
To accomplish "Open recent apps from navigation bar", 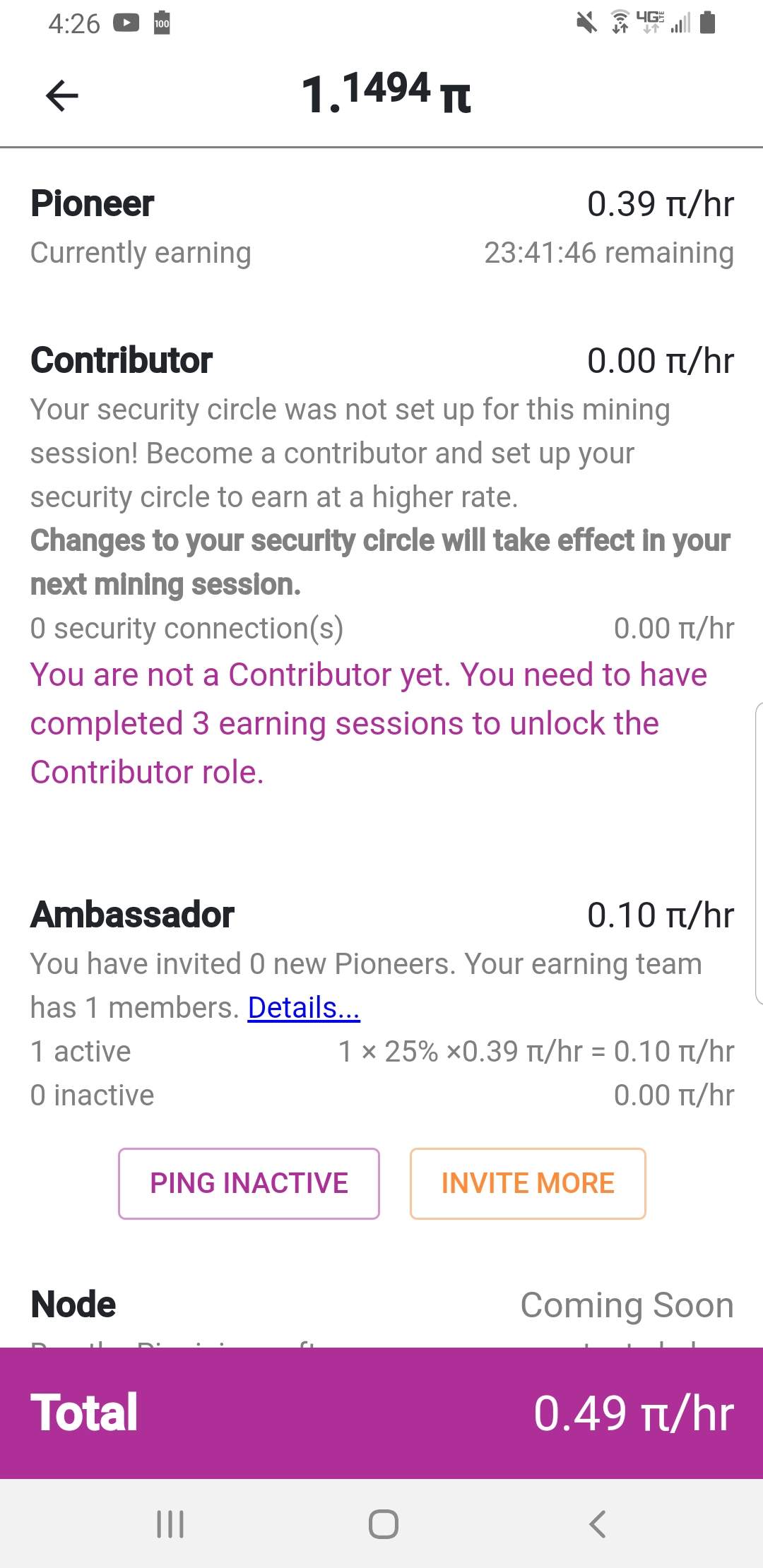I will click(x=170, y=1524).
